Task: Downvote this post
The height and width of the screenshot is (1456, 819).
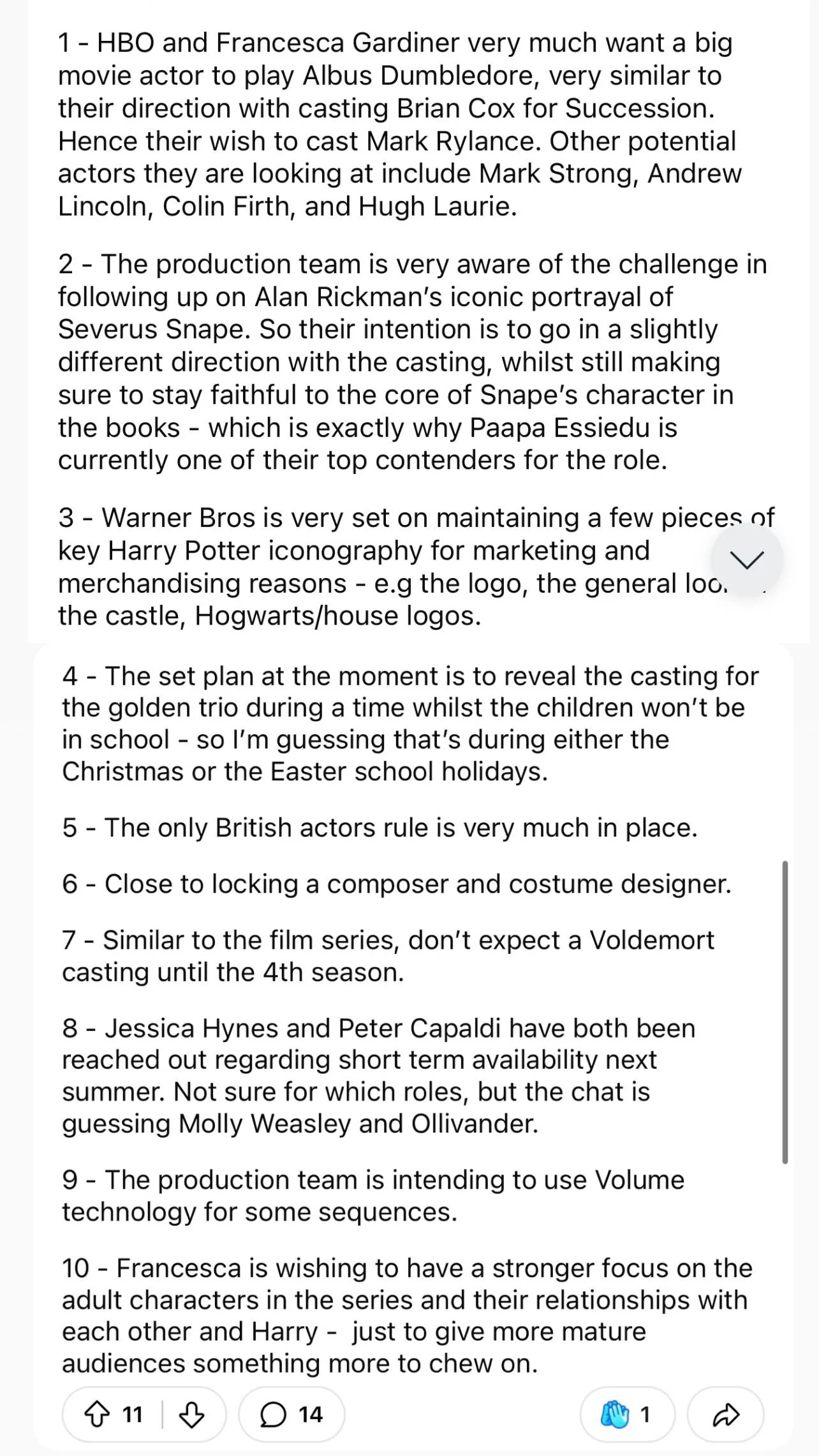Action: coord(191,1415)
